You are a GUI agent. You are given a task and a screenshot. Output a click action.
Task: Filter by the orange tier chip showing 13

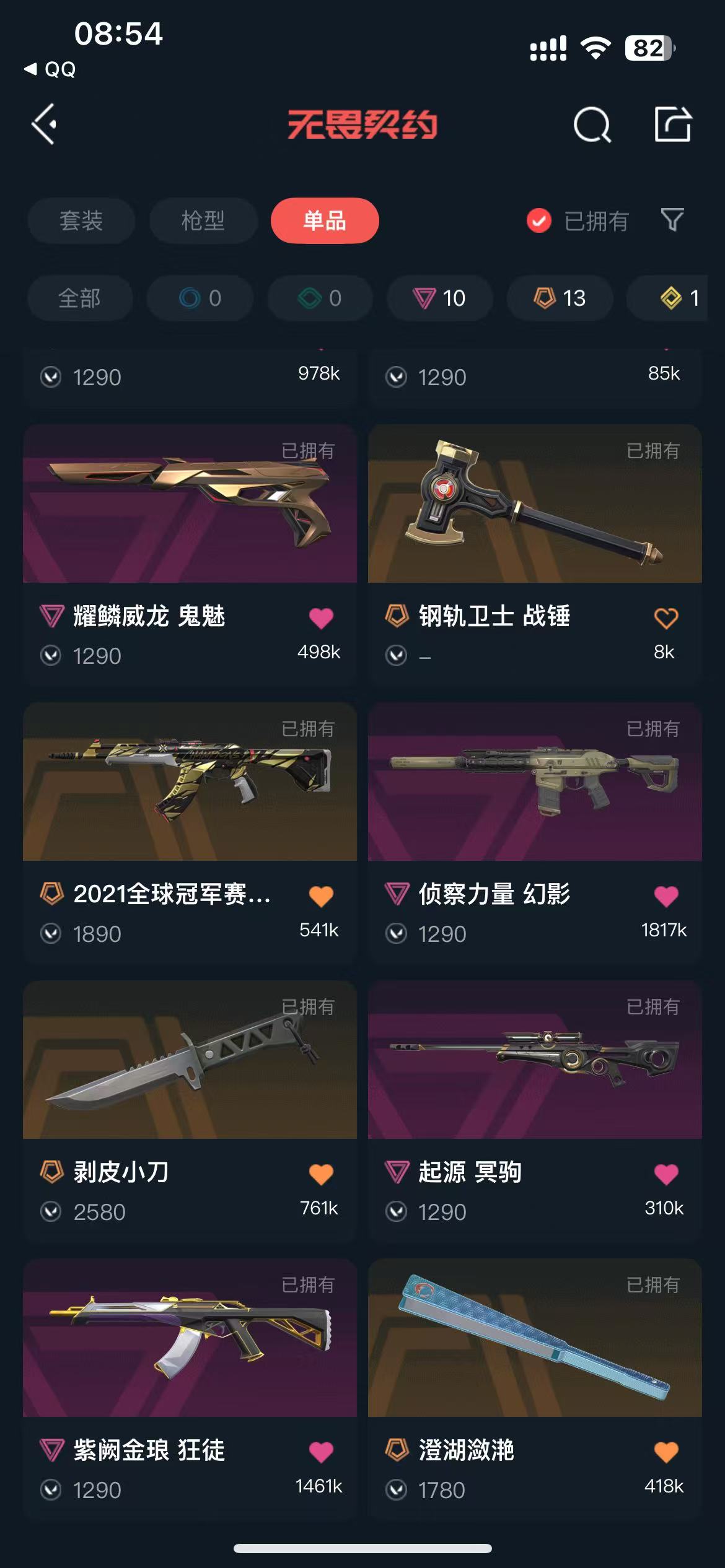click(x=560, y=298)
